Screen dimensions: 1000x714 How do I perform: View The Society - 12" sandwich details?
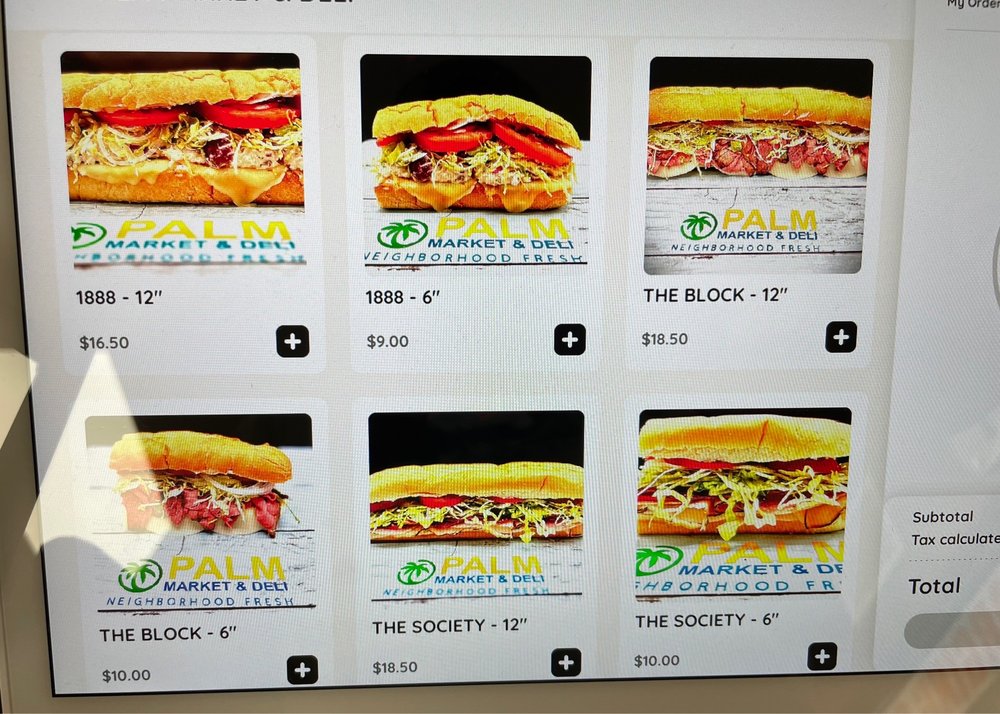[x=476, y=505]
